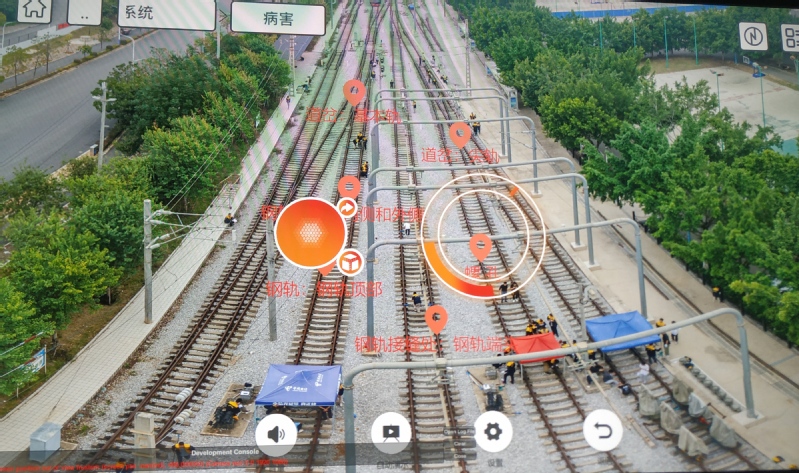Tap the 螺栓 location pin

click(x=481, y=245)
